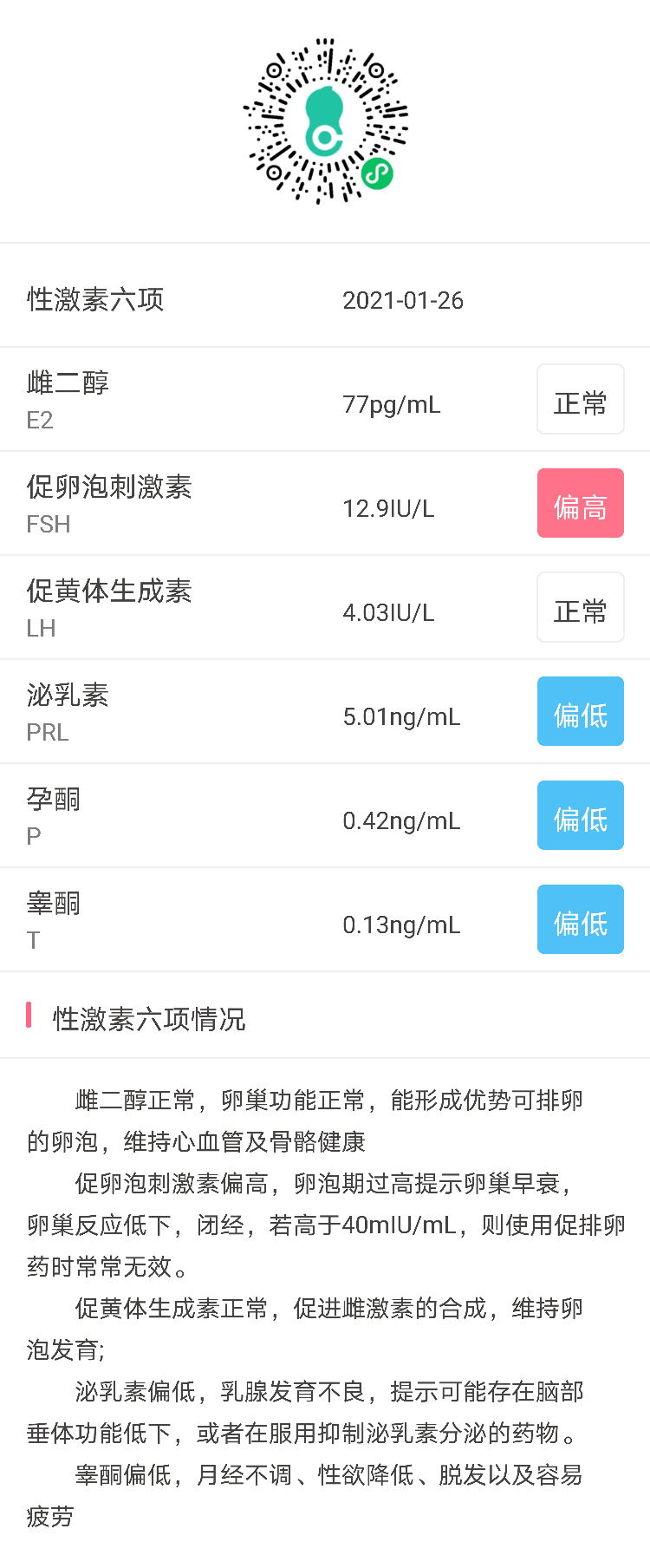The image size is (650, 1568).
Task: Expand the 性激素六项情况 section header
Action: pos(149,1021)
